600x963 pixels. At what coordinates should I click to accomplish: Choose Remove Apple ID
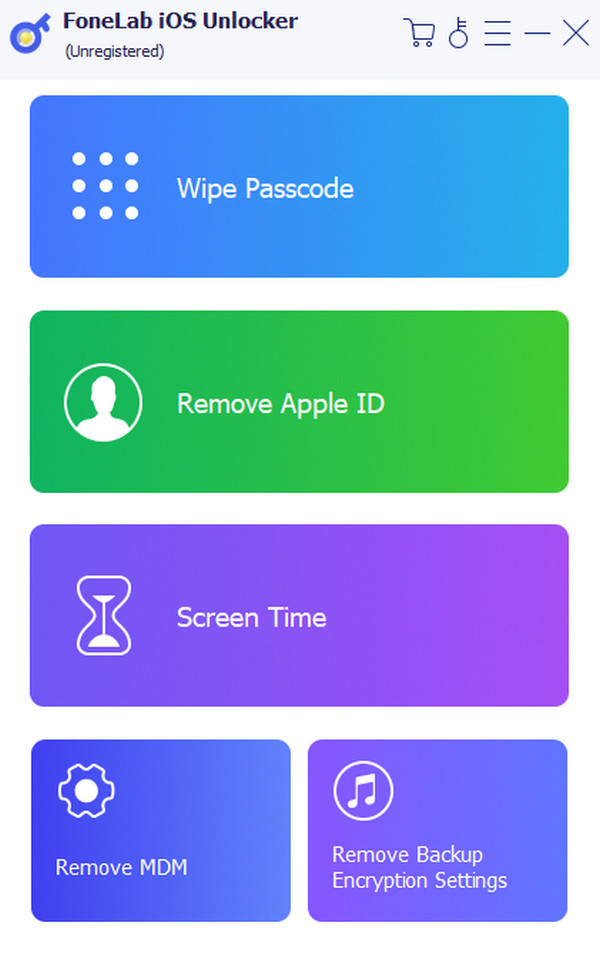coord(299,402)
